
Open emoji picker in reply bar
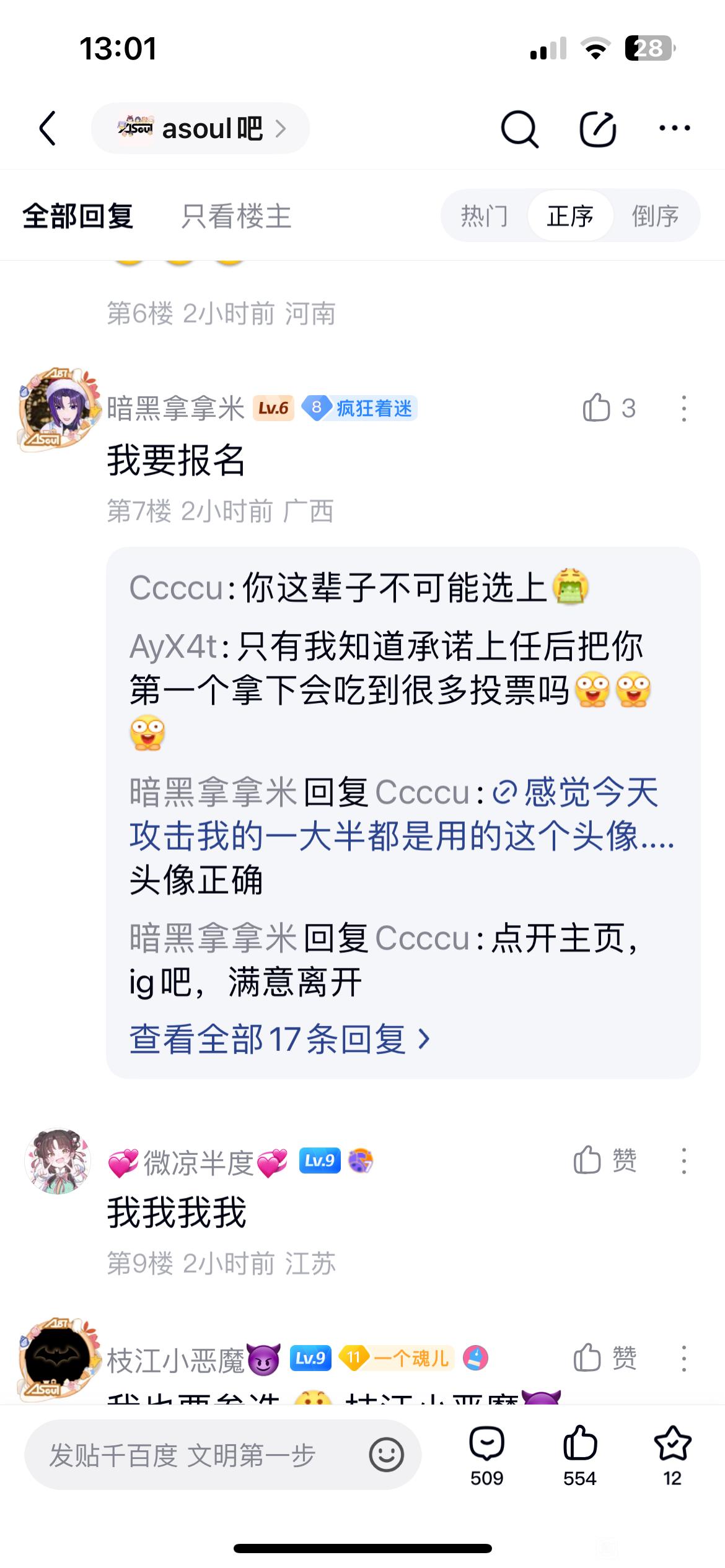(x=387, y=1455)
